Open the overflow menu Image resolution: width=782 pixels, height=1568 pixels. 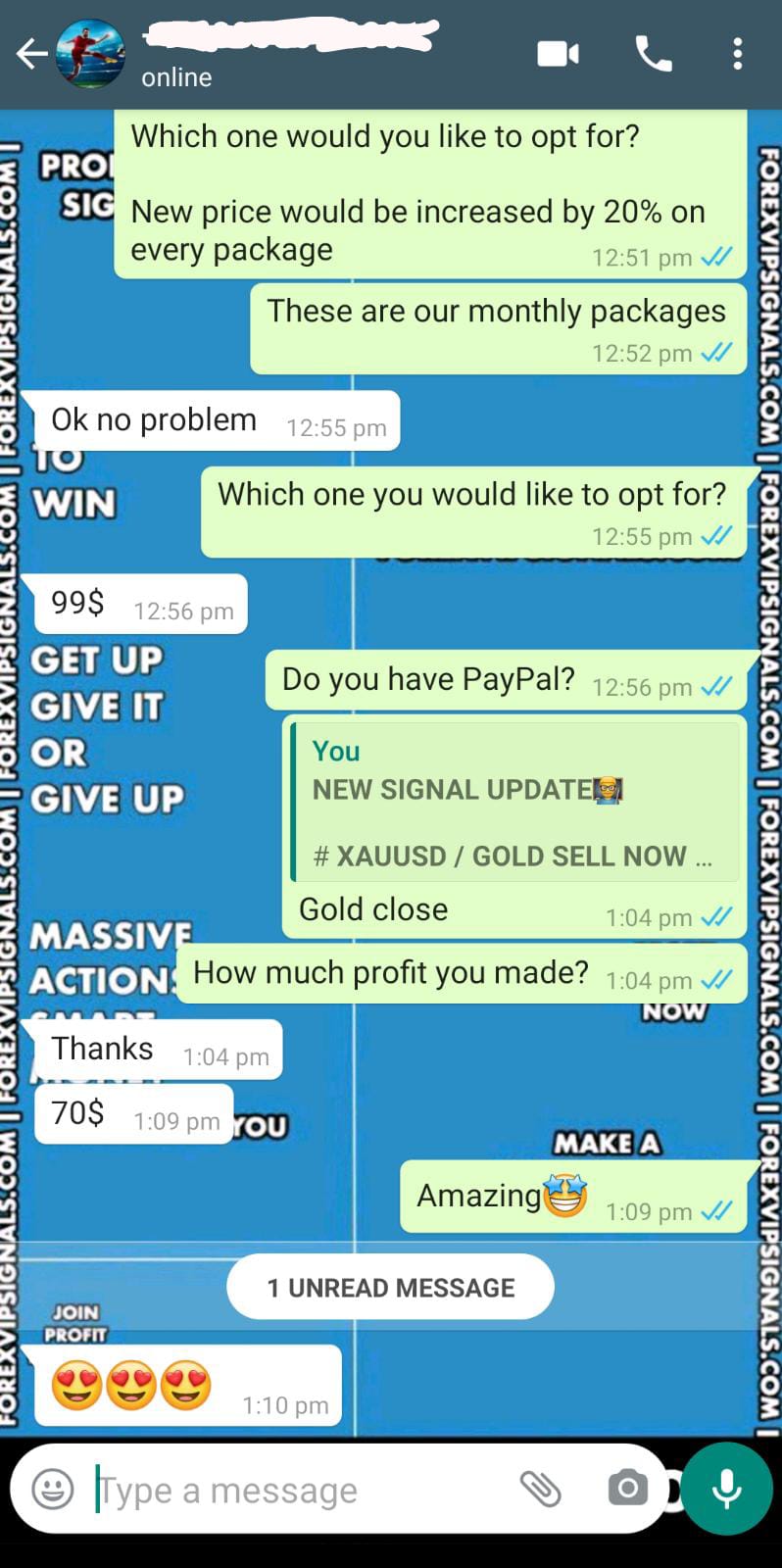[737, 54]
